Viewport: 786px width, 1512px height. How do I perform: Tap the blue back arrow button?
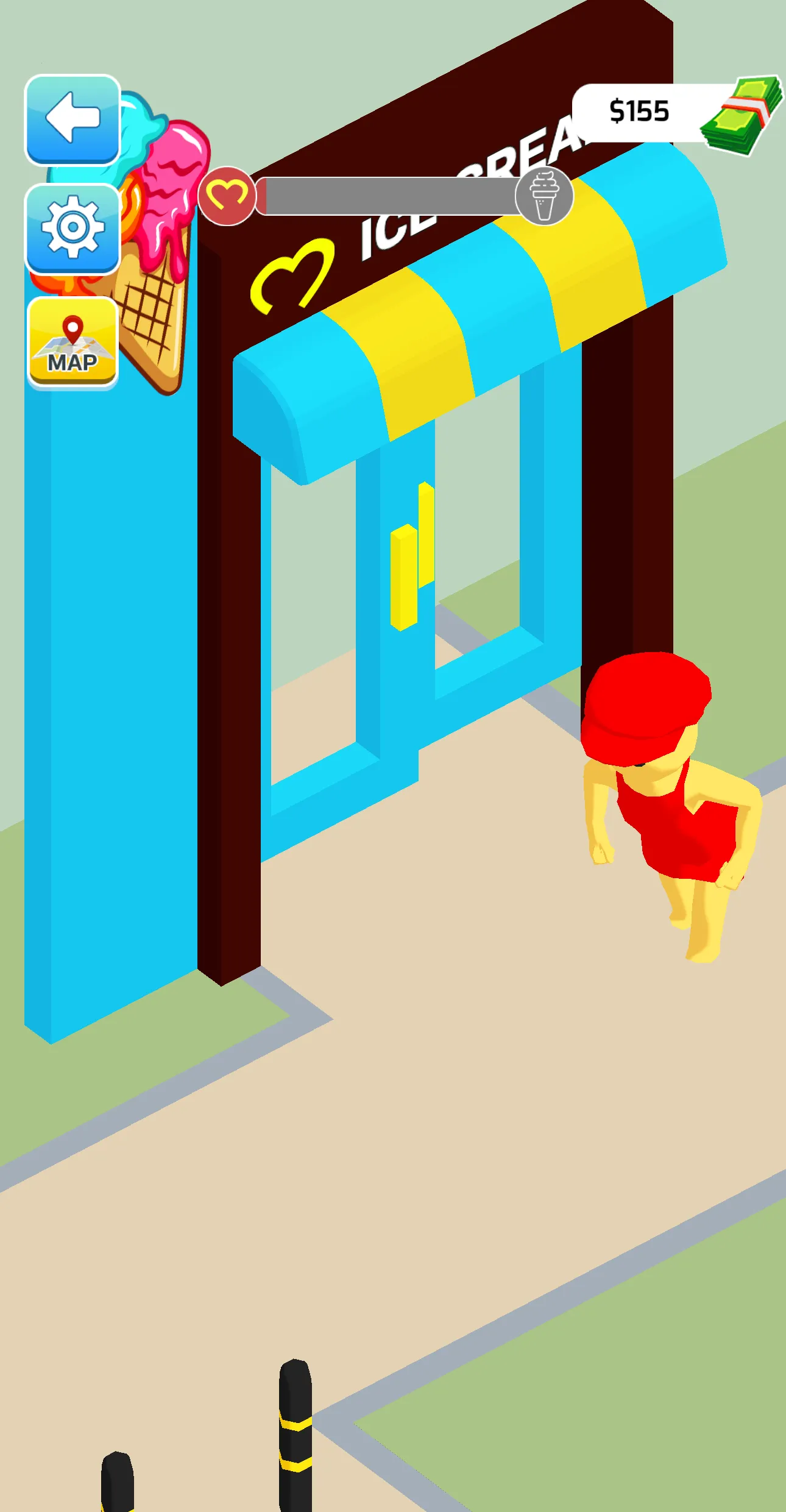point(72,119)
